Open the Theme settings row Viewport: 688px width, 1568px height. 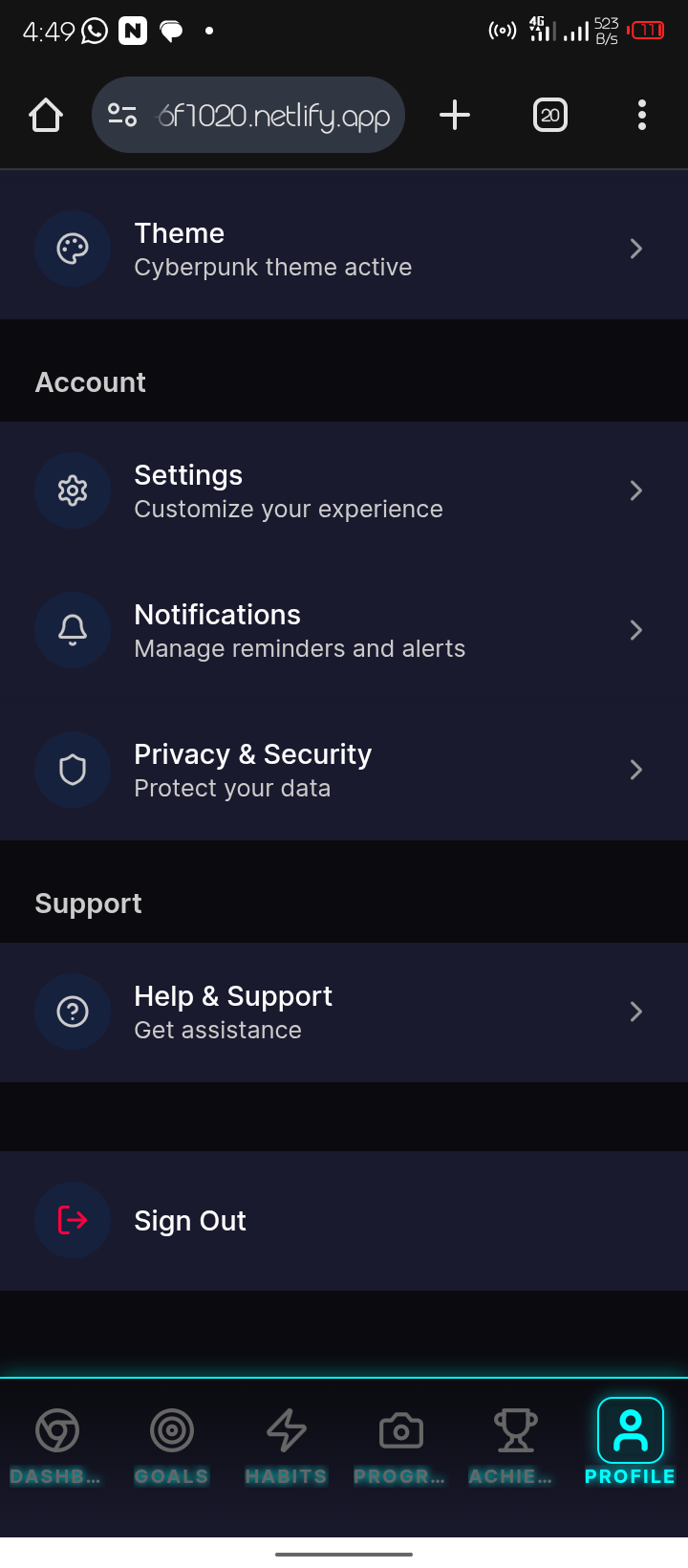pyautogui.click(x=344, y=249)
